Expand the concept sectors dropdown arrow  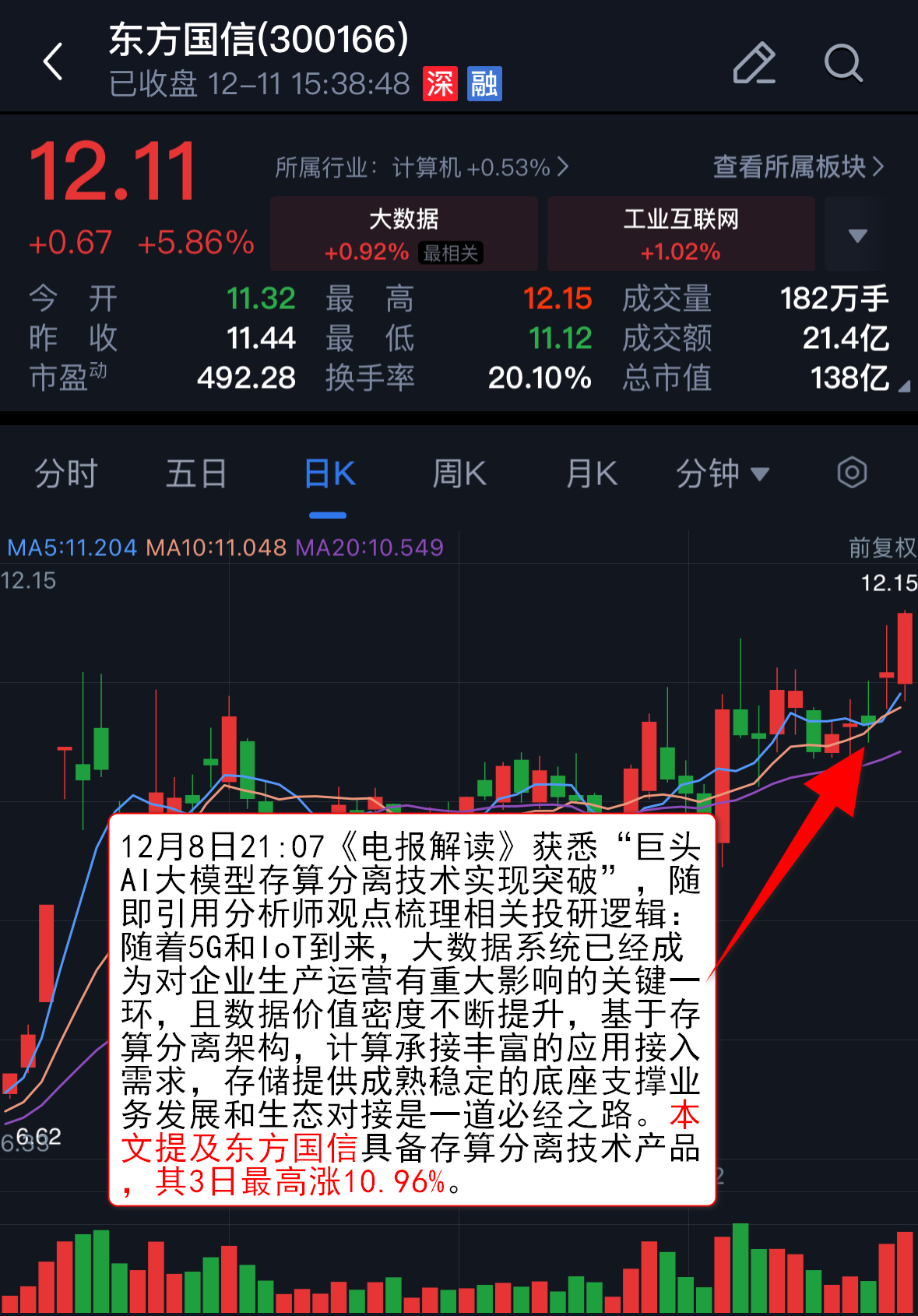click(x=857, y=234)
